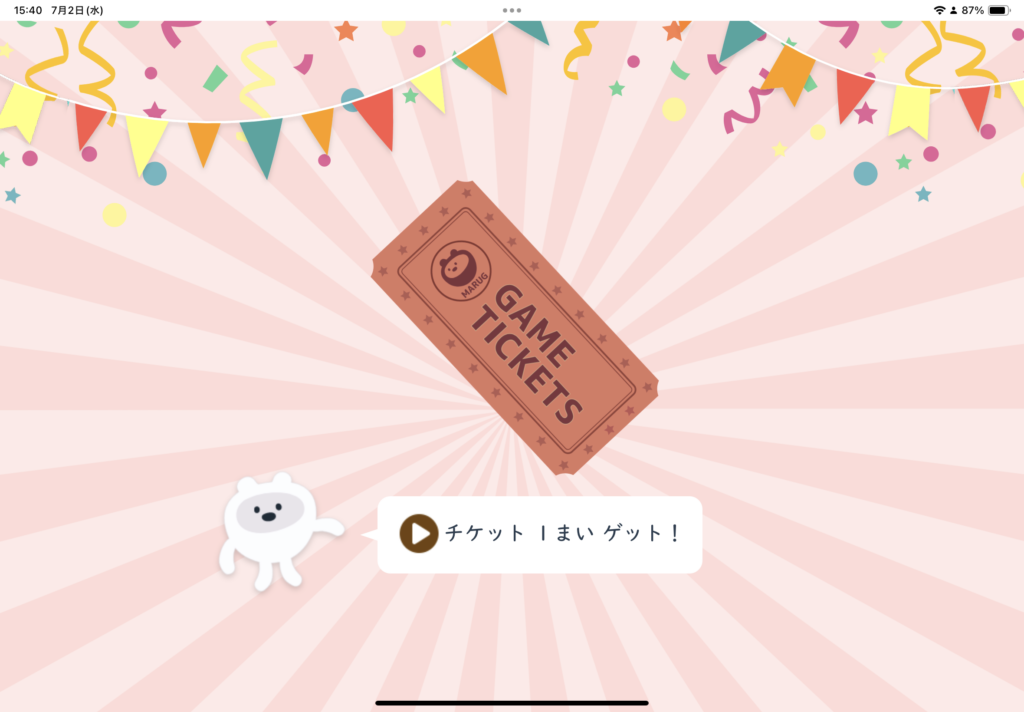Open the iPad multitasking three-dot menu

512,10
